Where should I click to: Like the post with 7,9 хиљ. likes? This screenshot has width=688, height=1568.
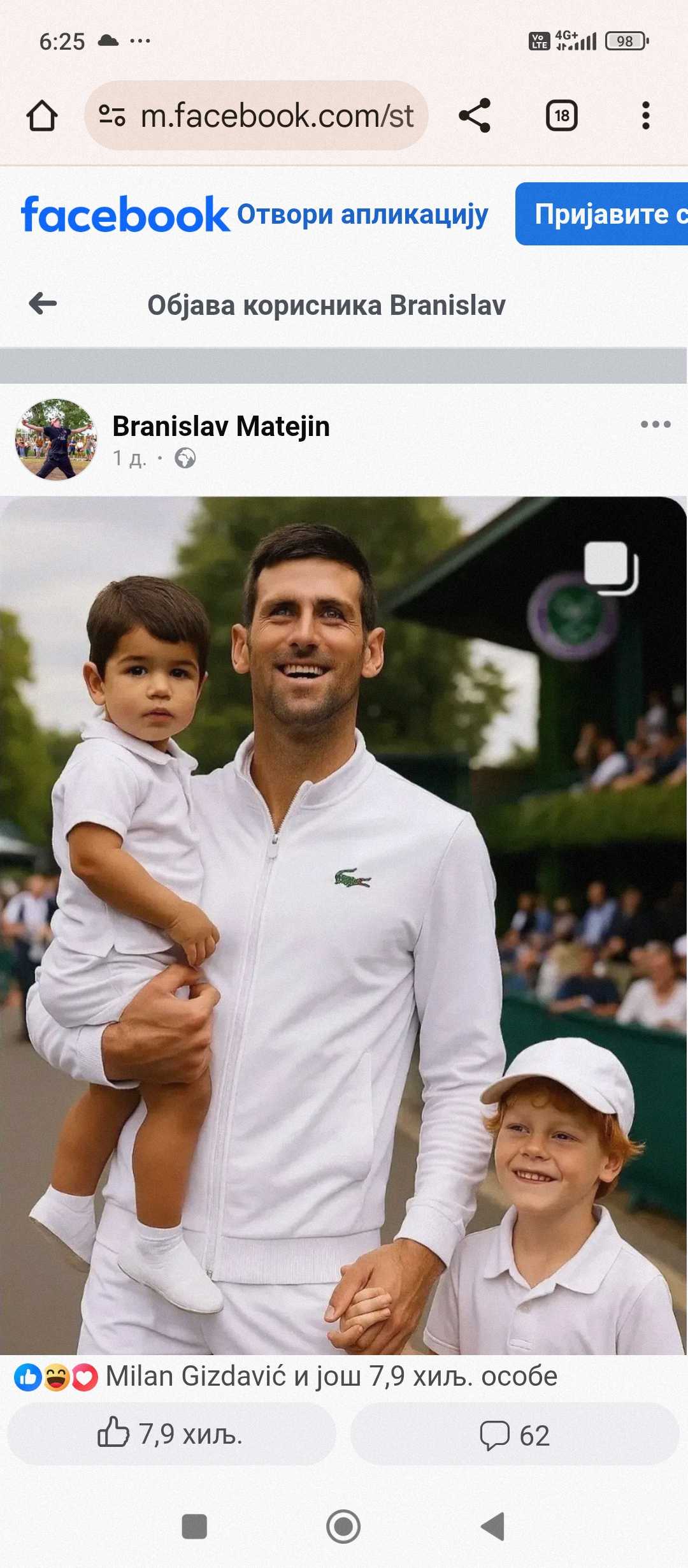point(171,1434)
